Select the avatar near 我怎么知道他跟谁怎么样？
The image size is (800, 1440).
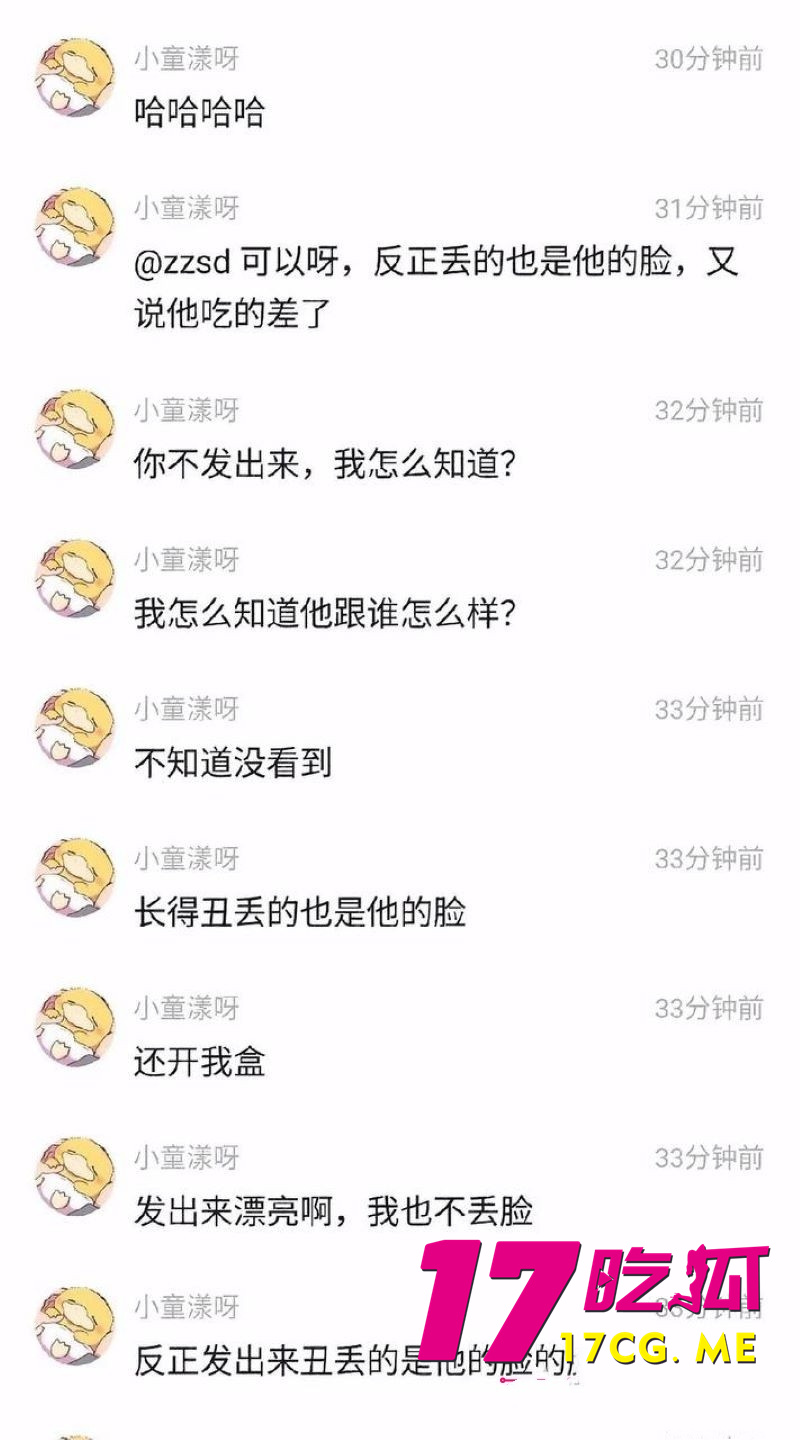pyautogui.click(x=72, y=575)
